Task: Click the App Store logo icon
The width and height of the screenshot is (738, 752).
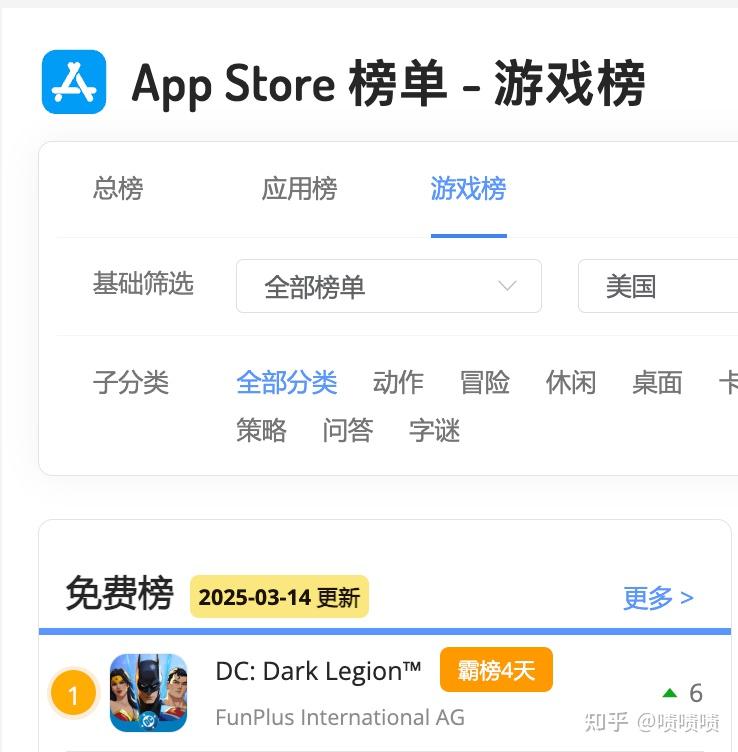Action: pos(72,80)
